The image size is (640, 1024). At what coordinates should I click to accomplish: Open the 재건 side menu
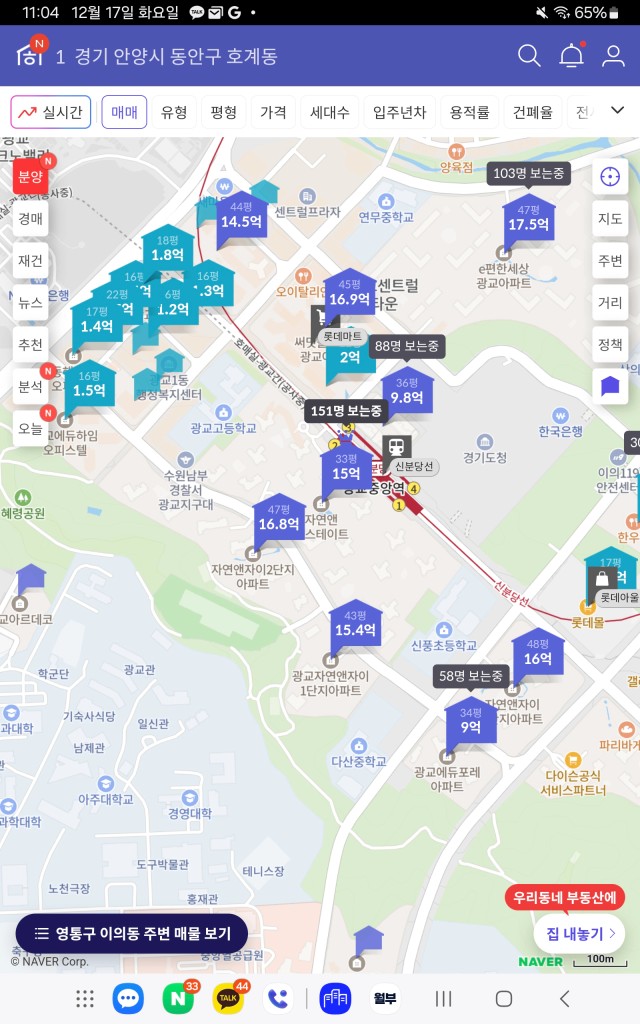pyautogui.click(x=31, y=260)
